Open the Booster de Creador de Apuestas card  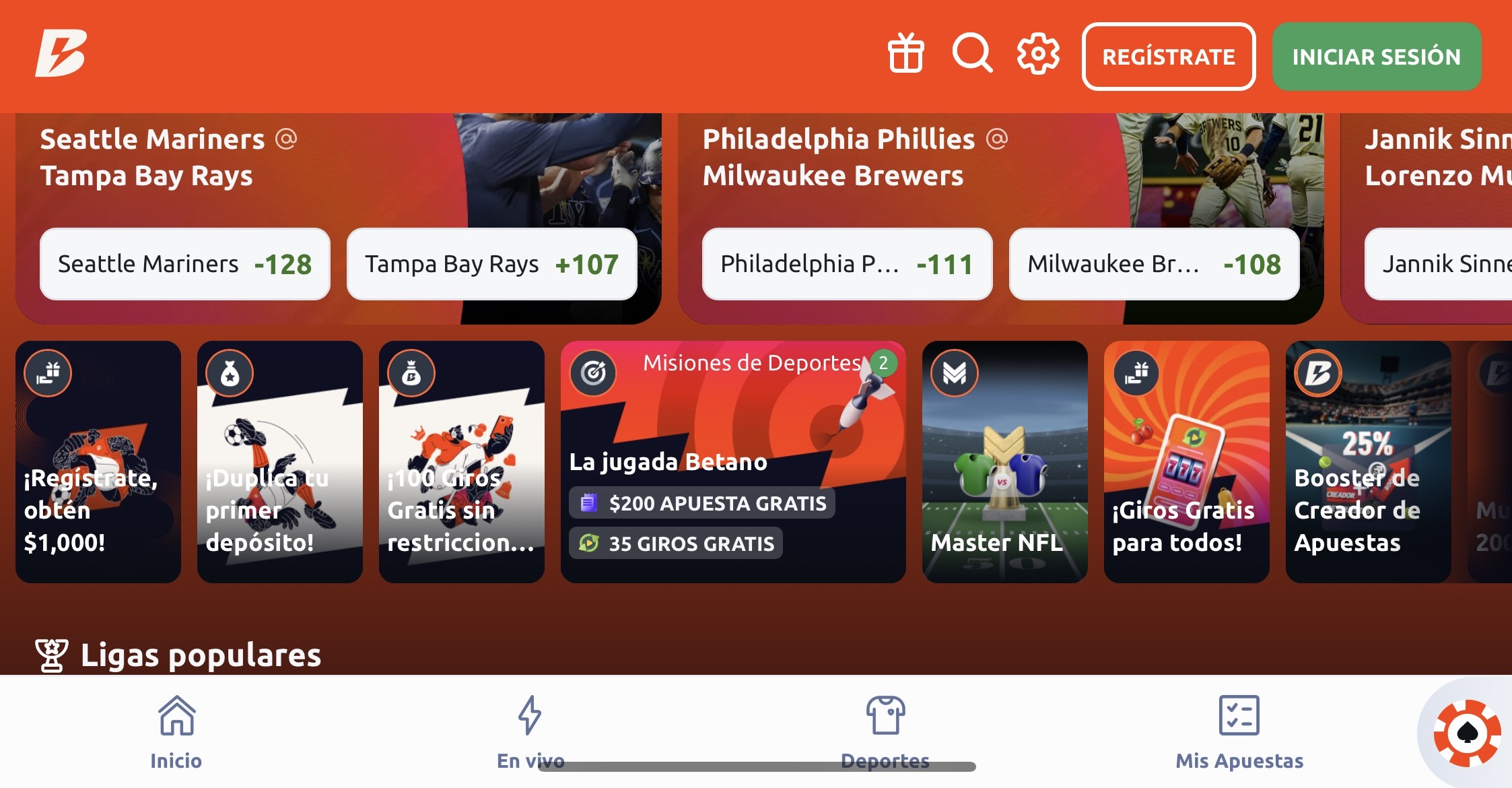pyautogui.click(x=1368, y=462)
